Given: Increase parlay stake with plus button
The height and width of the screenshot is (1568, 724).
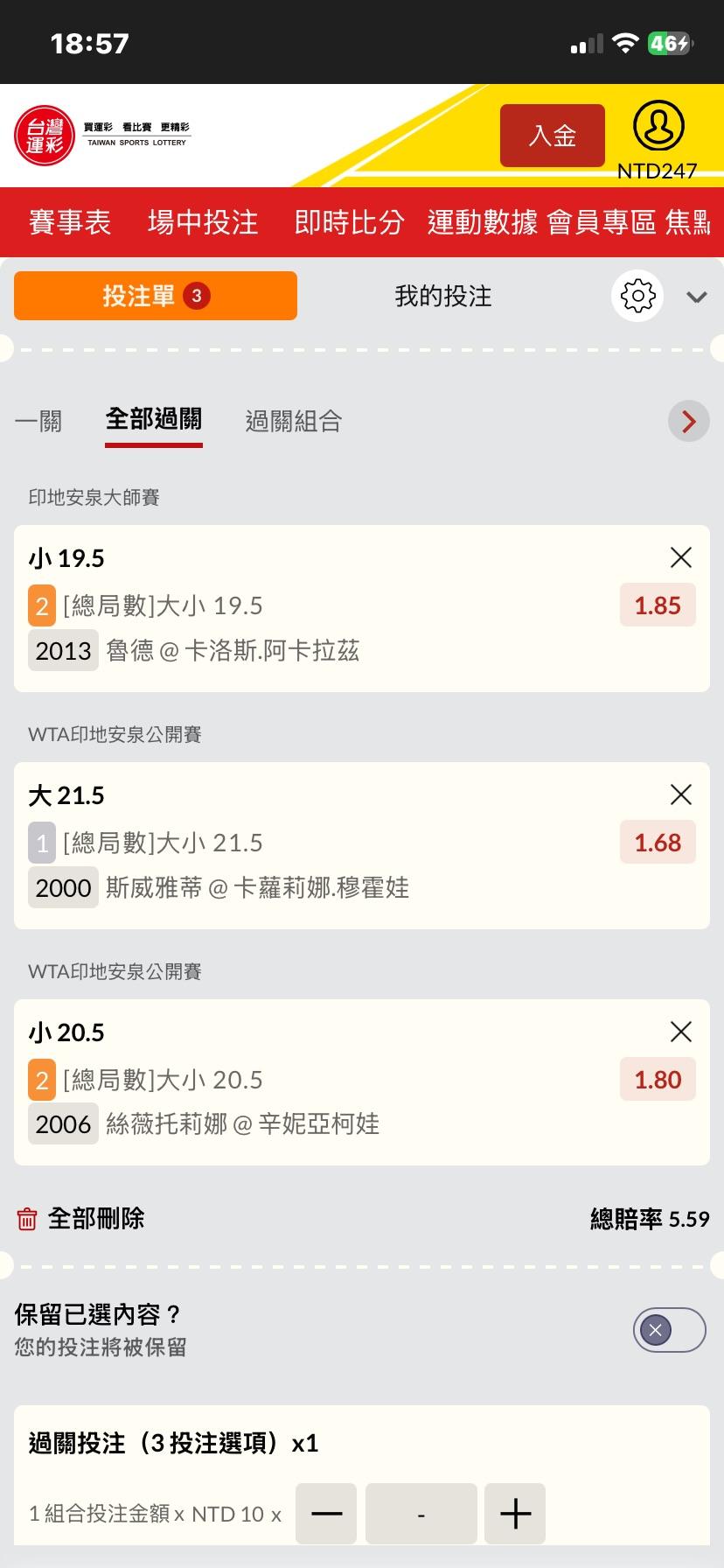Looking at the screenshot, I should pos(515,1514).
